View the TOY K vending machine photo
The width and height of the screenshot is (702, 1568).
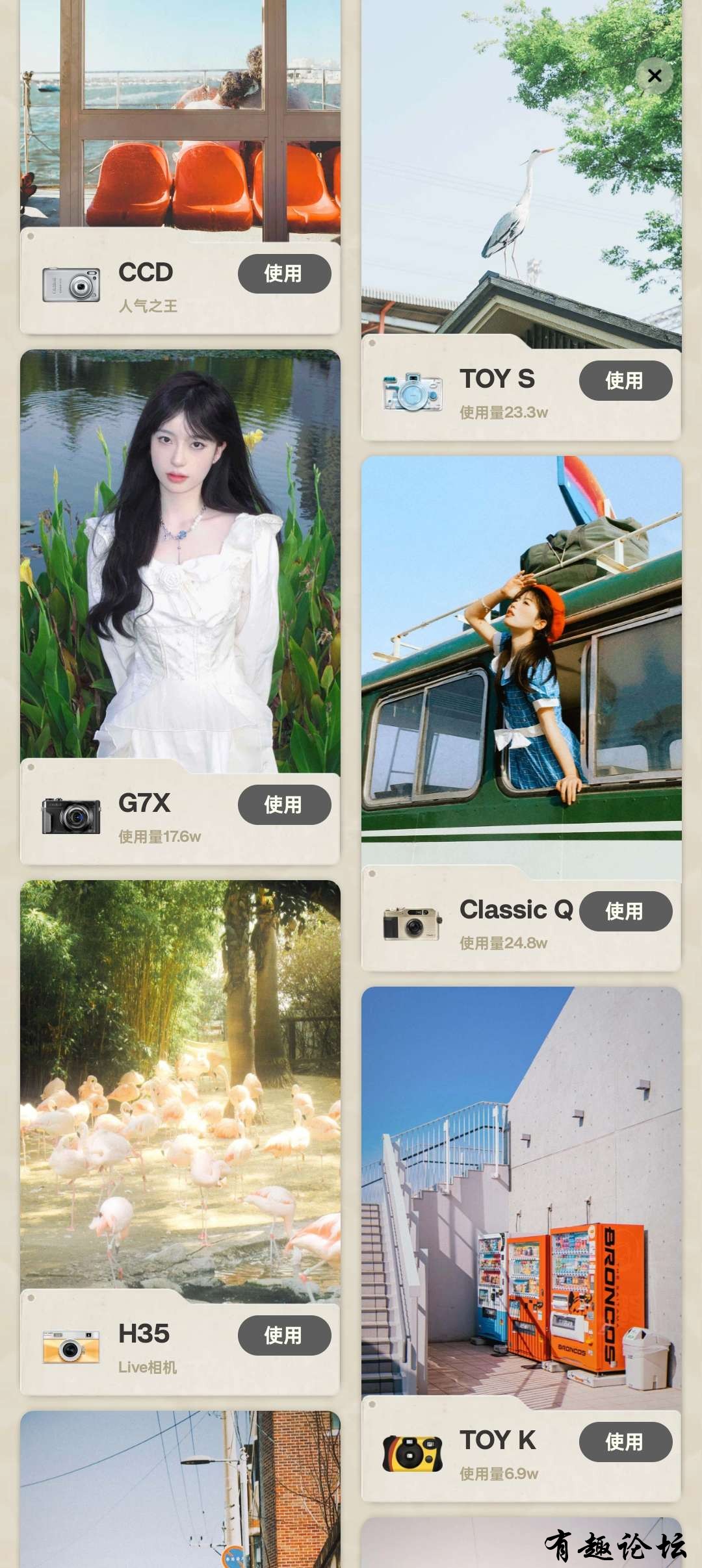coord(521,1189)
